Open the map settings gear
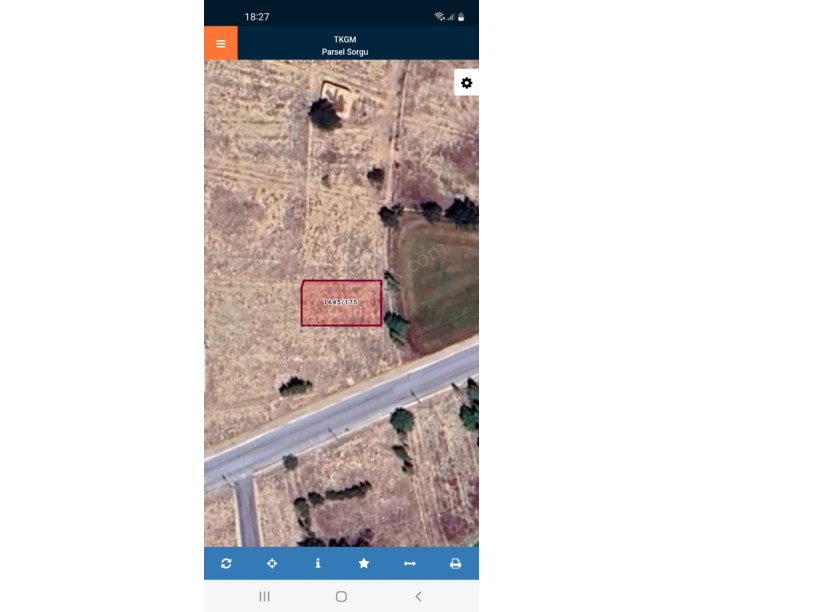This screenshot has width=816, height=612. point(466,83)
